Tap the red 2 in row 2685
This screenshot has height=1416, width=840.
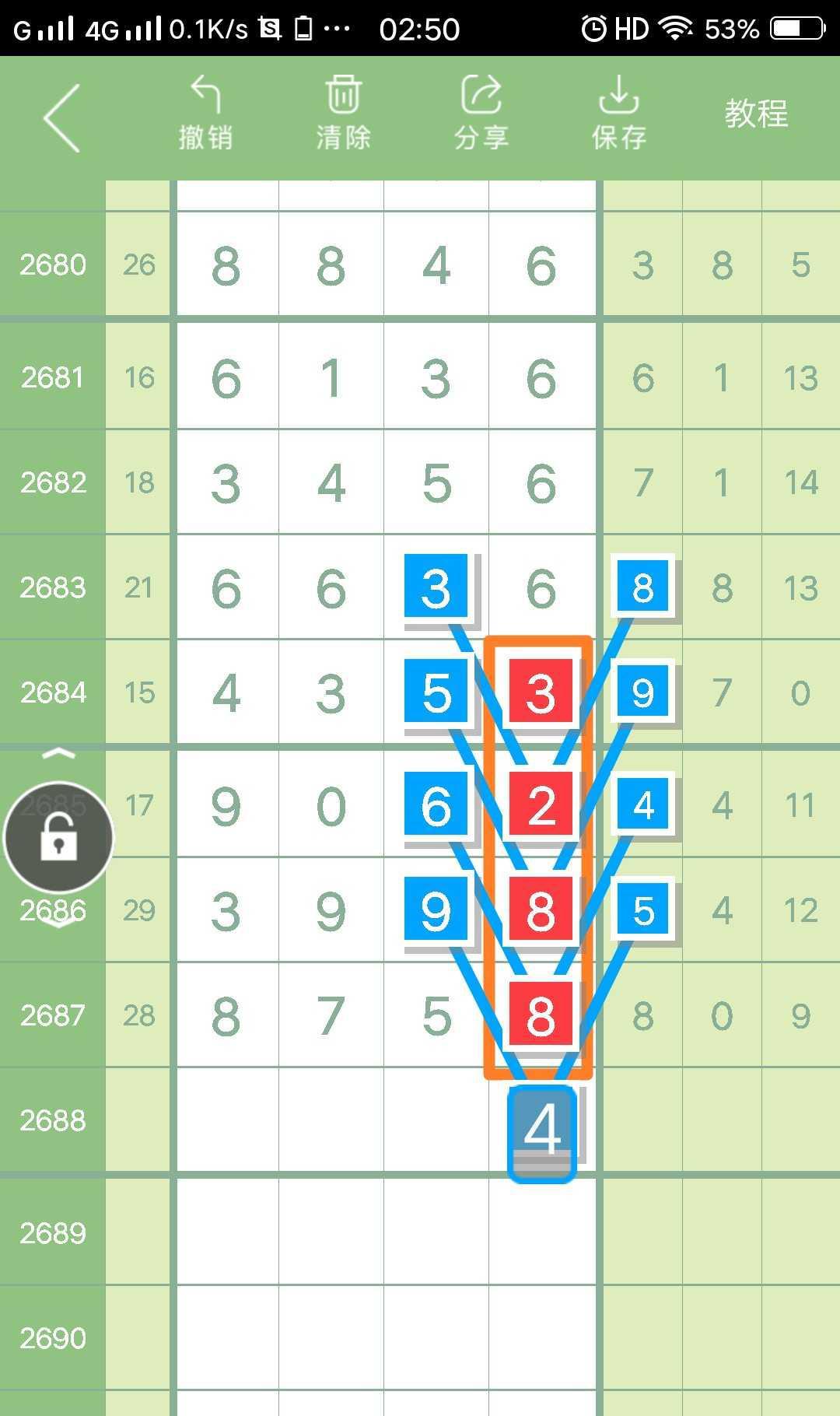pos(541,804)
